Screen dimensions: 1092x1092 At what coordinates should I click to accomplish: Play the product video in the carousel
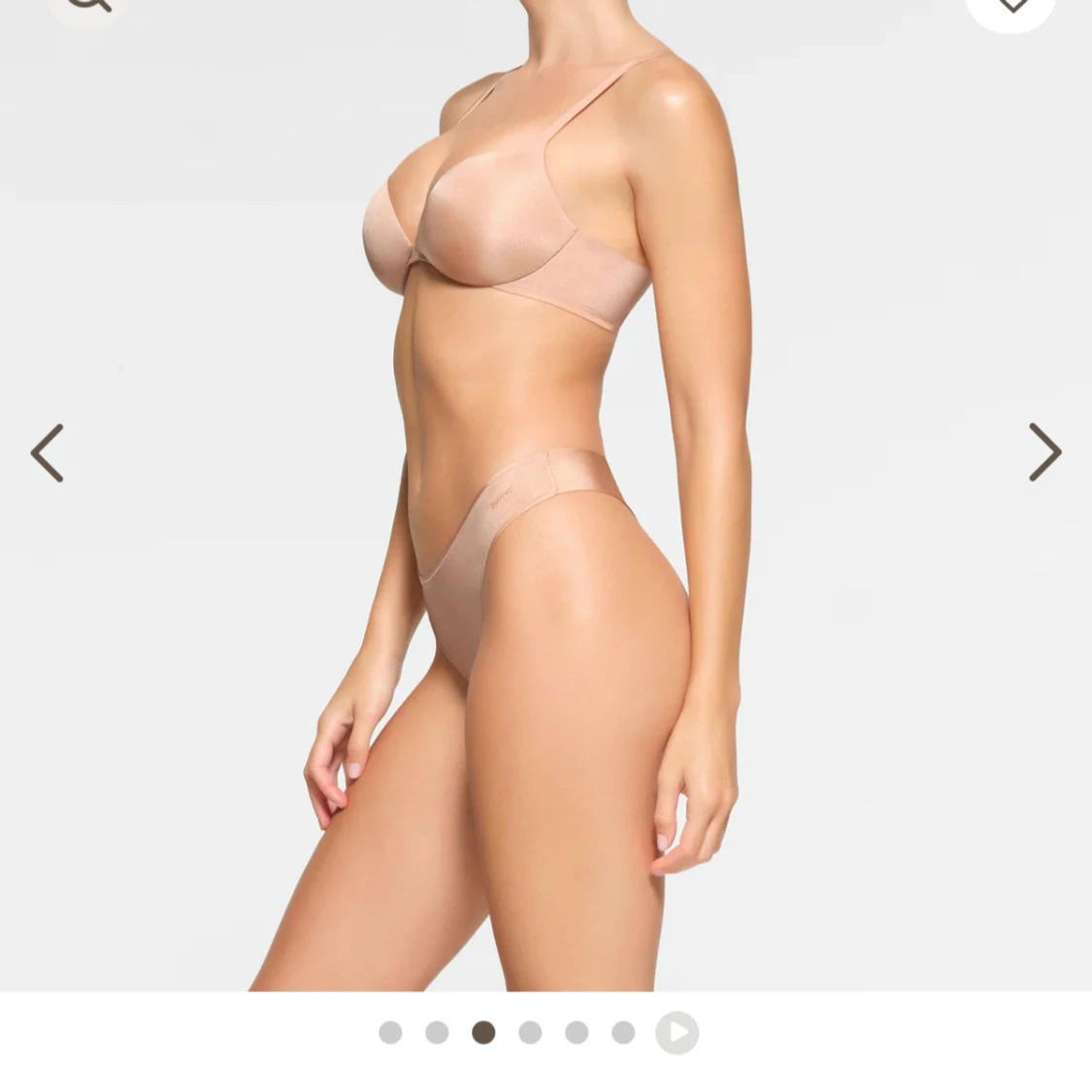point(677,1032)
